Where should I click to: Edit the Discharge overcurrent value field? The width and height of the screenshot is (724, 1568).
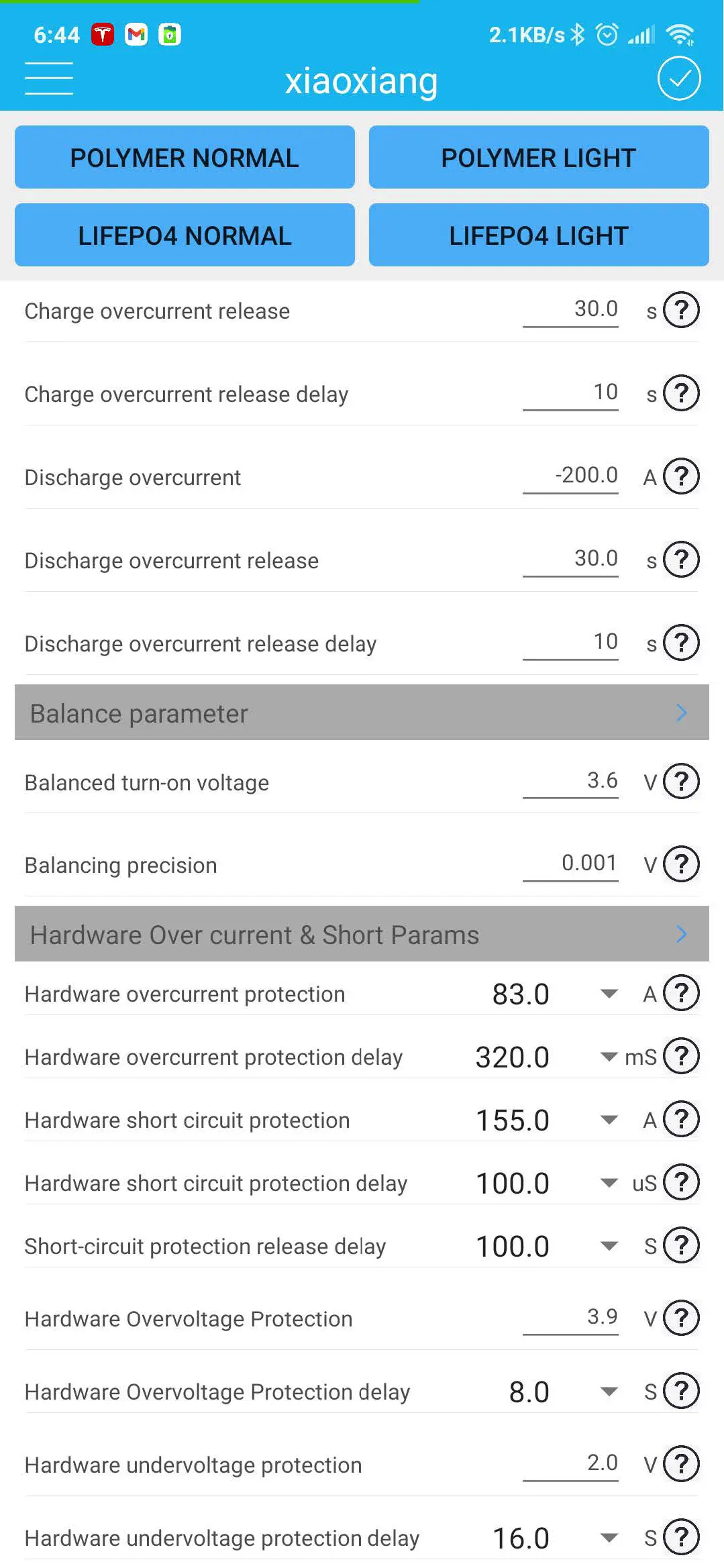570,476
